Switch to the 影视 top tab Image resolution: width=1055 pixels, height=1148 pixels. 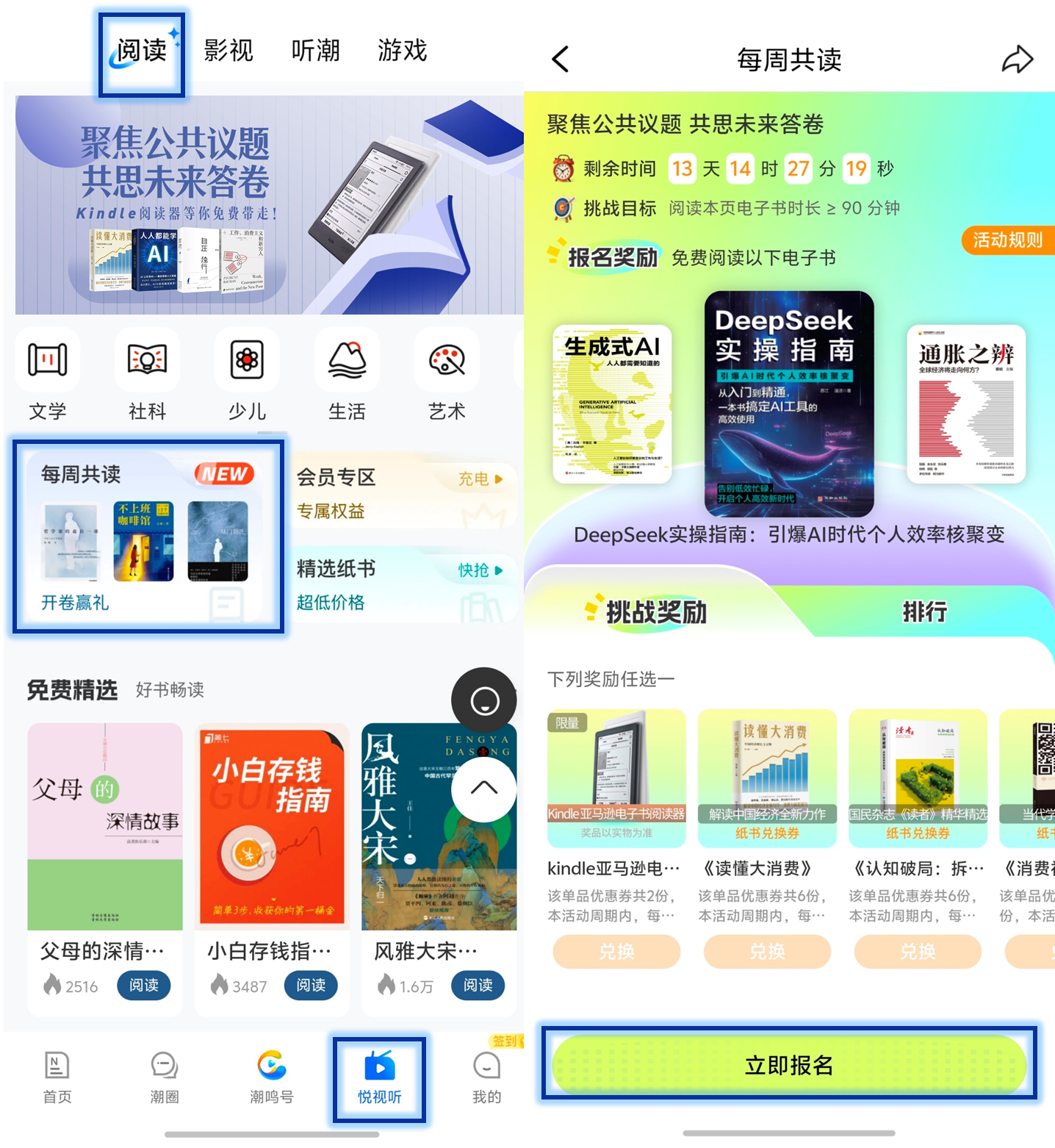pos(228,51)
